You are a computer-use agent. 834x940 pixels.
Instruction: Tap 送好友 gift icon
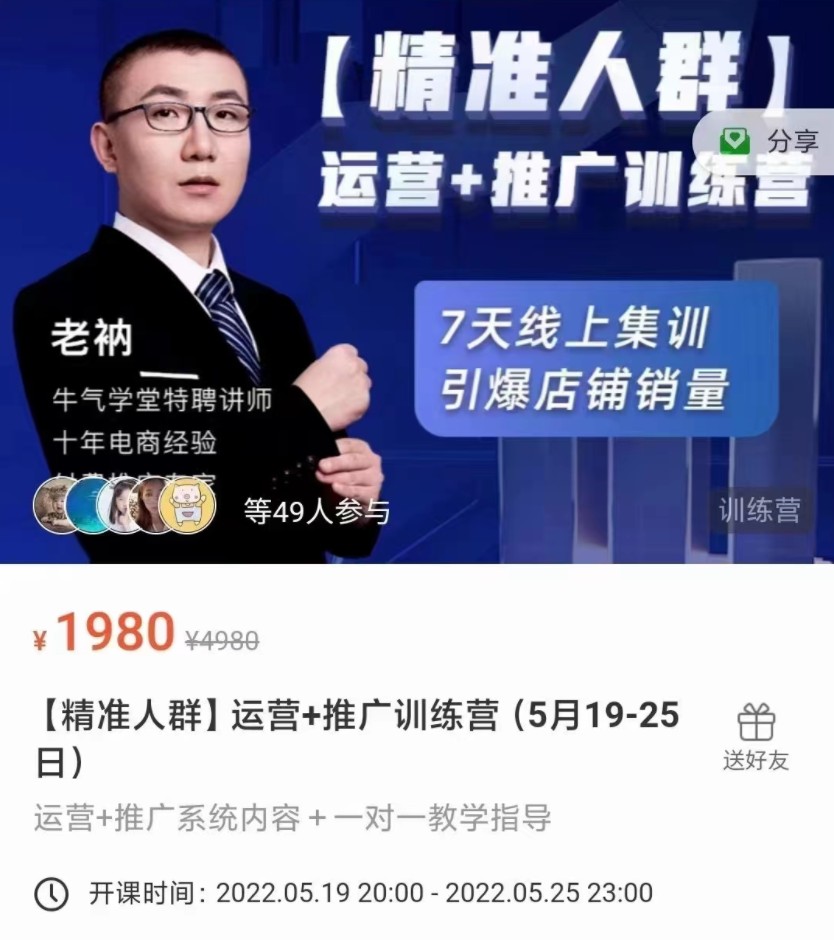coord(756,737)
